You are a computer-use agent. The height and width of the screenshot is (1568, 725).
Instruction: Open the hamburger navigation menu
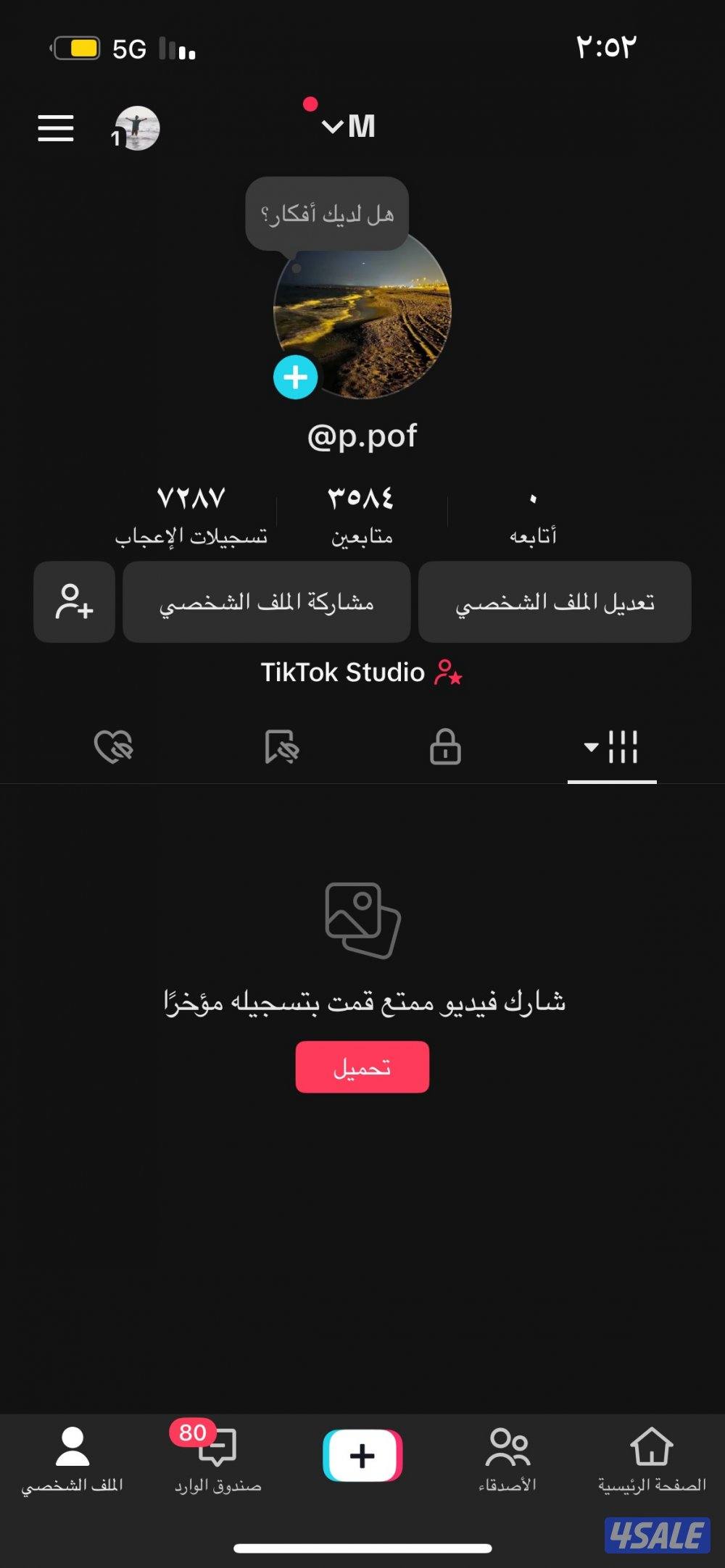coord(55,128)
